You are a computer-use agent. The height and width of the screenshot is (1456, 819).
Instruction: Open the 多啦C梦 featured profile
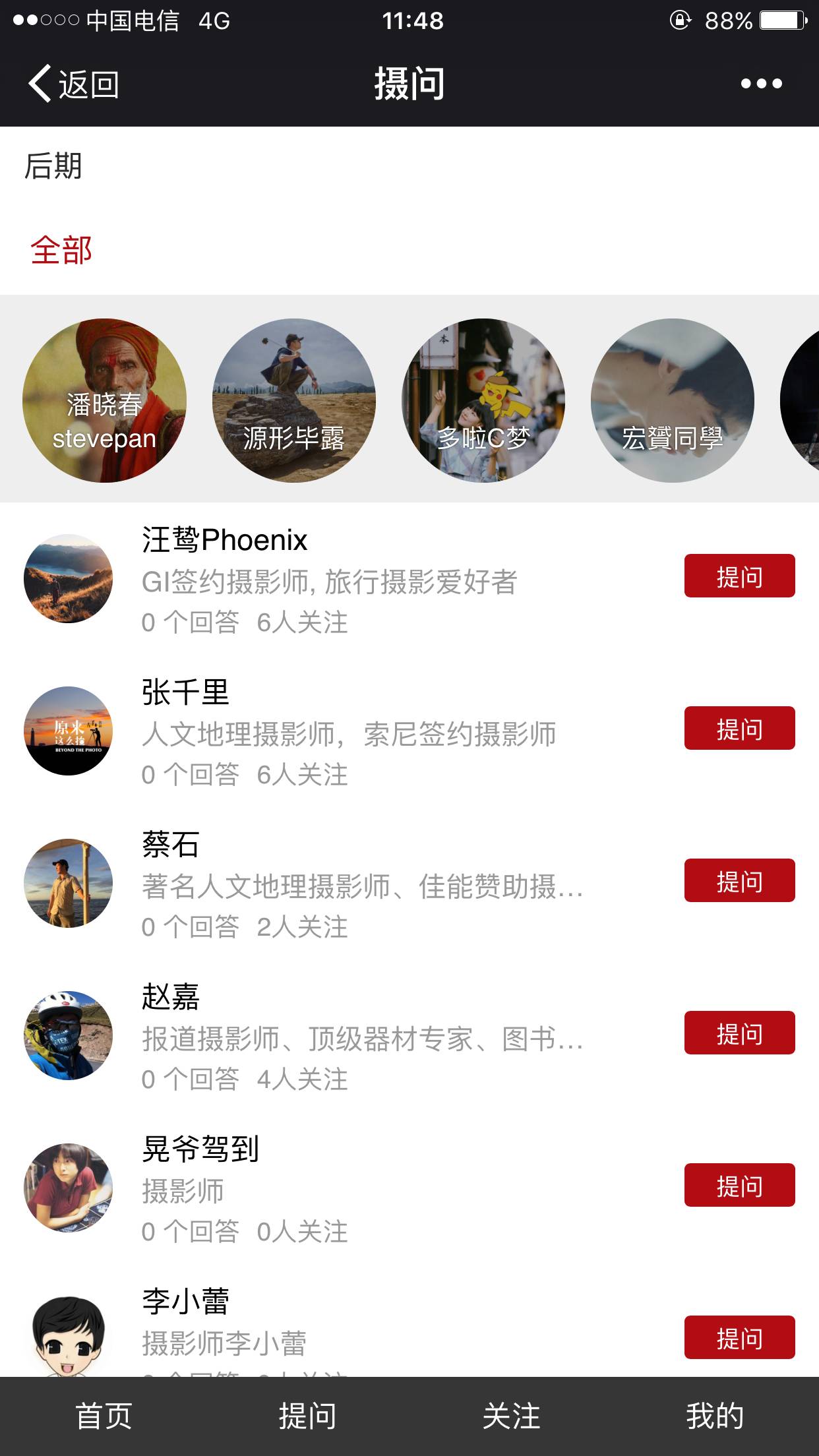[x=483, y=400]
